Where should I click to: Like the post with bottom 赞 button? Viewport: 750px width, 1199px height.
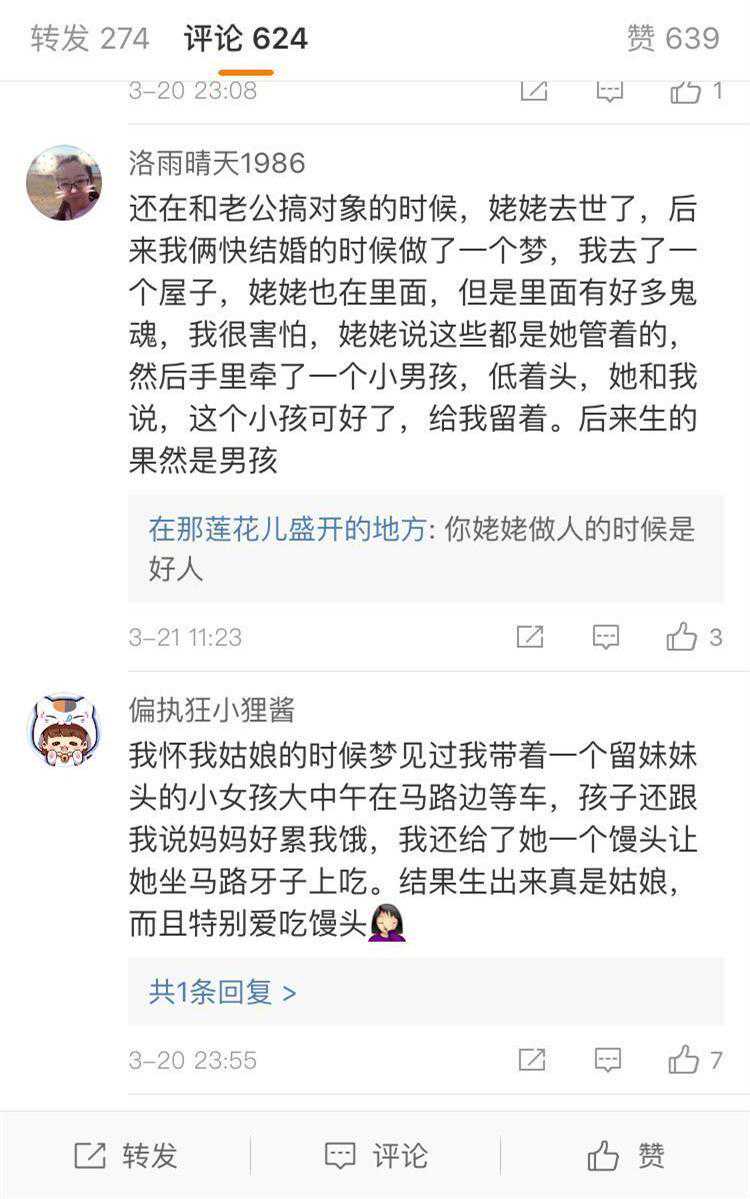click(x=625, y=1156)
